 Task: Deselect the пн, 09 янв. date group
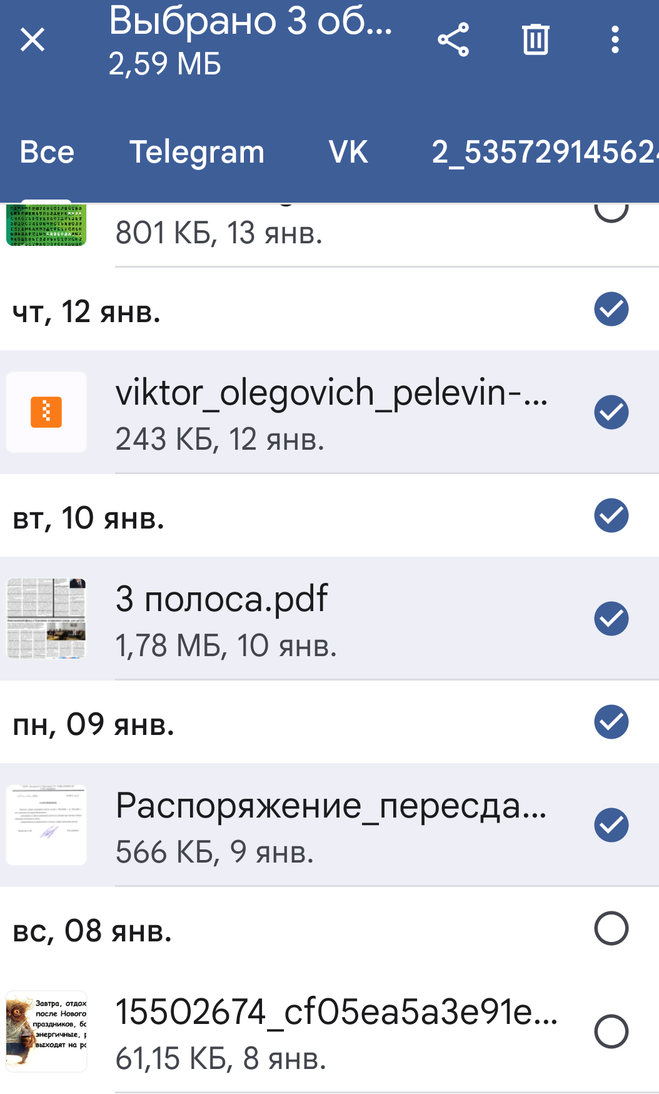pyautogui.click(x=611, y=722)
